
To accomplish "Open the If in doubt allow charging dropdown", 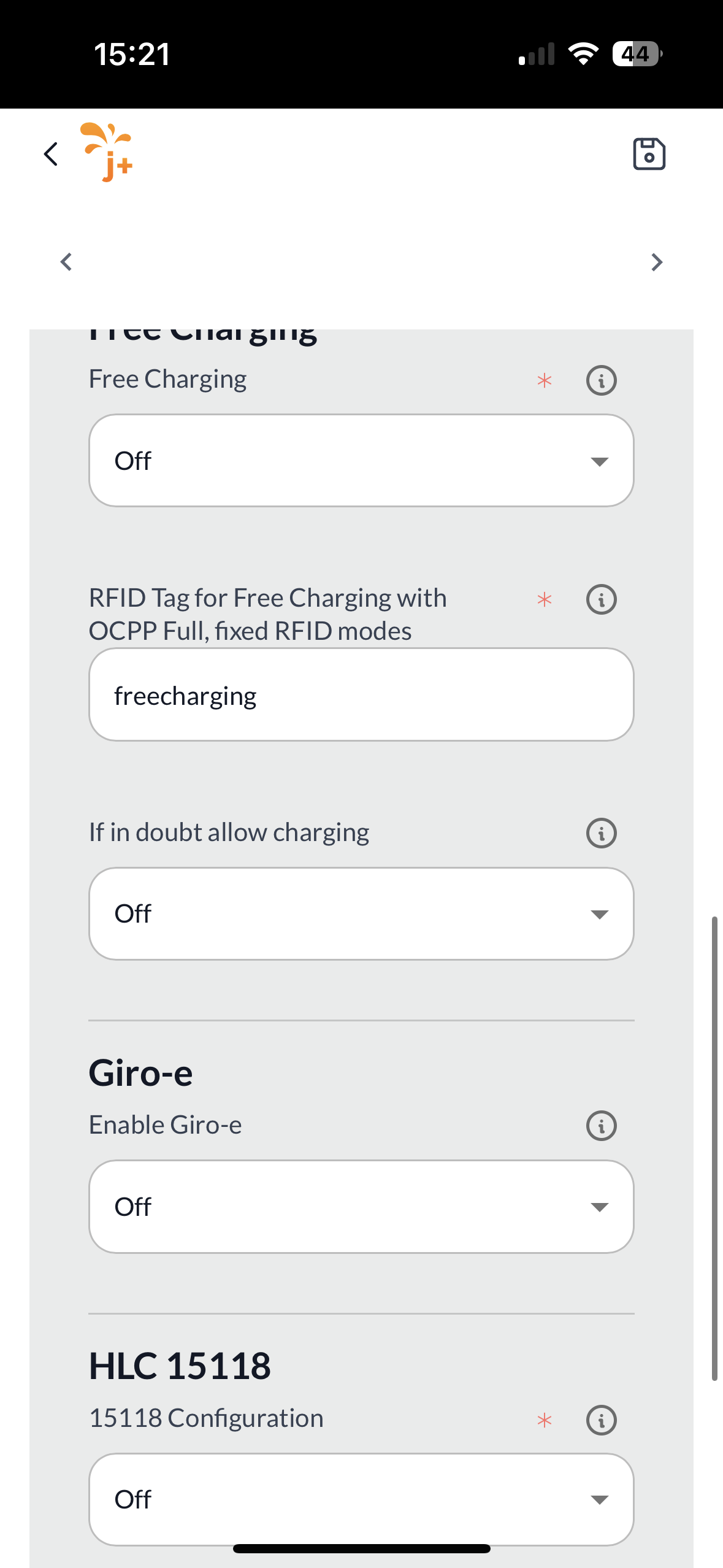I will (361, 913).
